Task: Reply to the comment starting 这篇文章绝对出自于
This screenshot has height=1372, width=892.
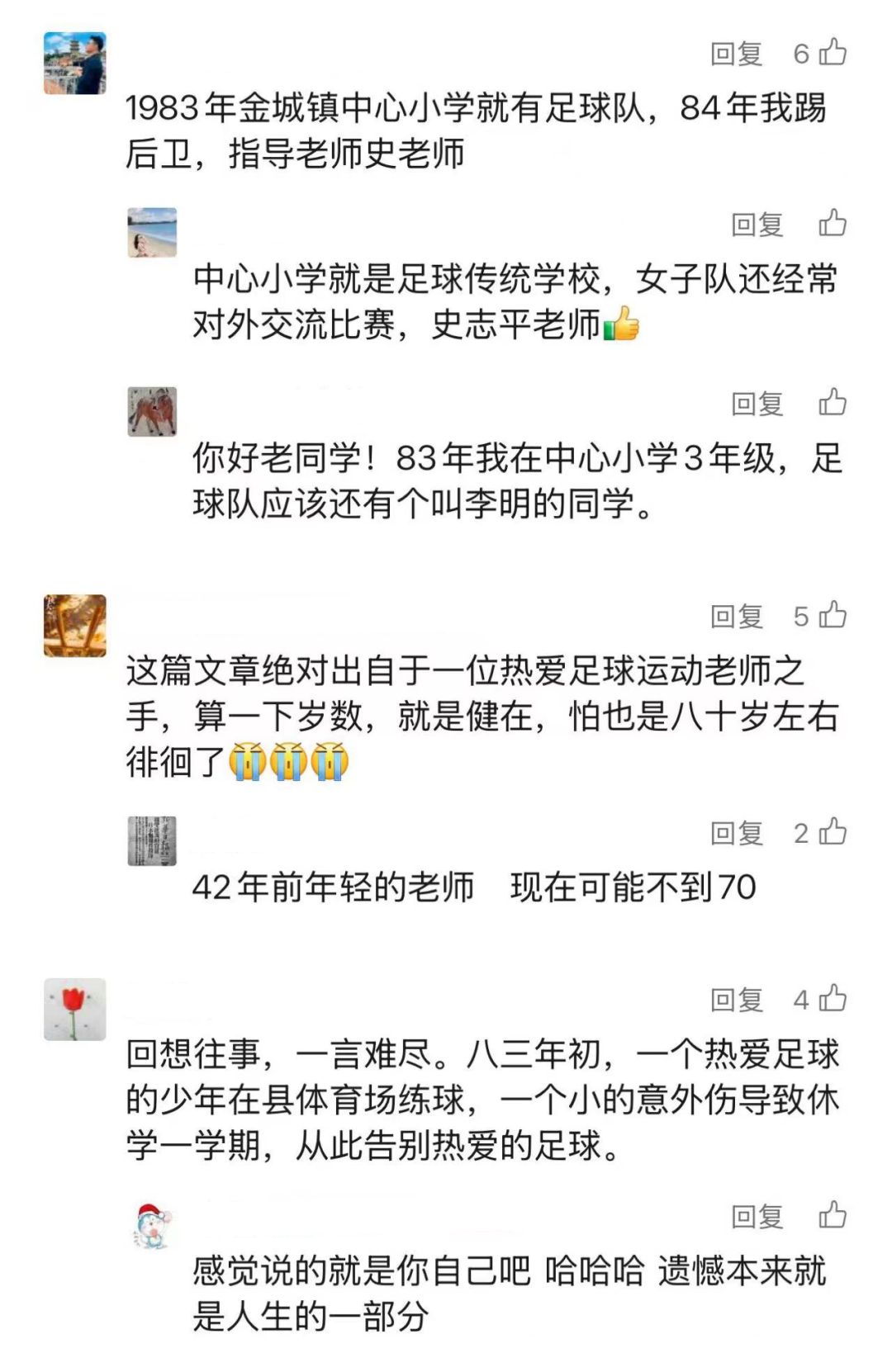Action: tap(736, 616)
